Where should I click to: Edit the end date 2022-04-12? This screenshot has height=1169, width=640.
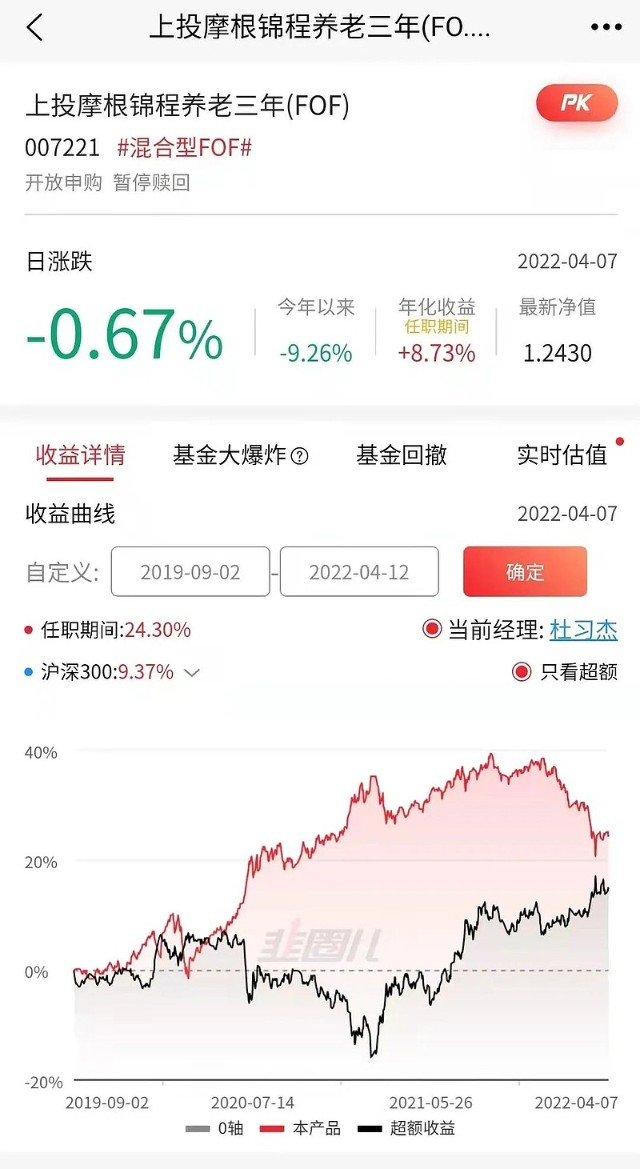point(359,572)
